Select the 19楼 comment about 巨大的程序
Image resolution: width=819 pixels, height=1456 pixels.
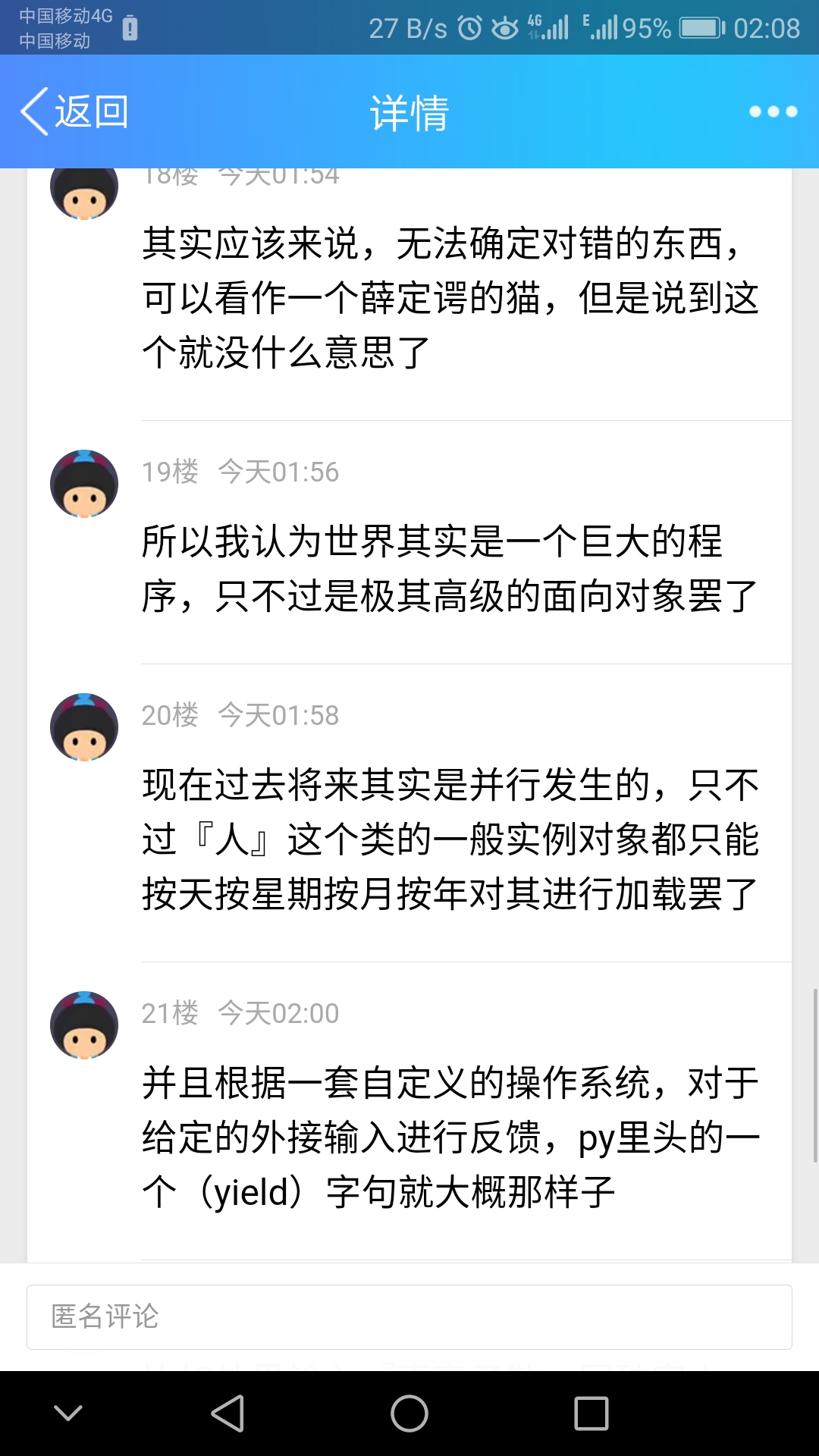[x=450, y=569]
